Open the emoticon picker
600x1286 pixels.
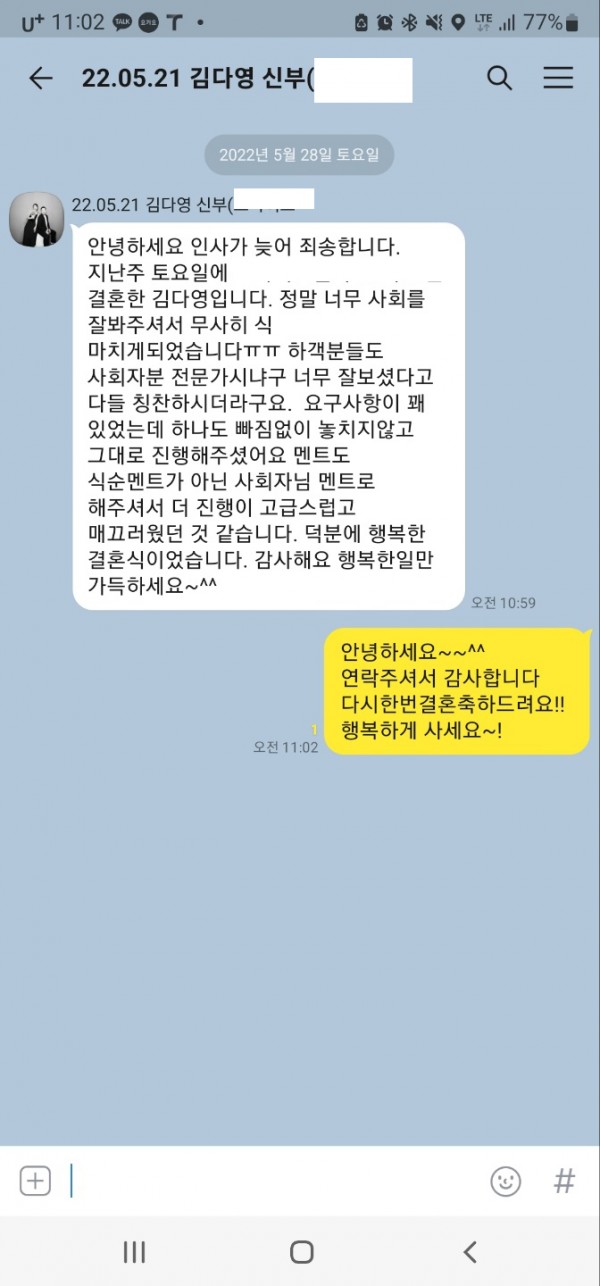(505, 1181)
